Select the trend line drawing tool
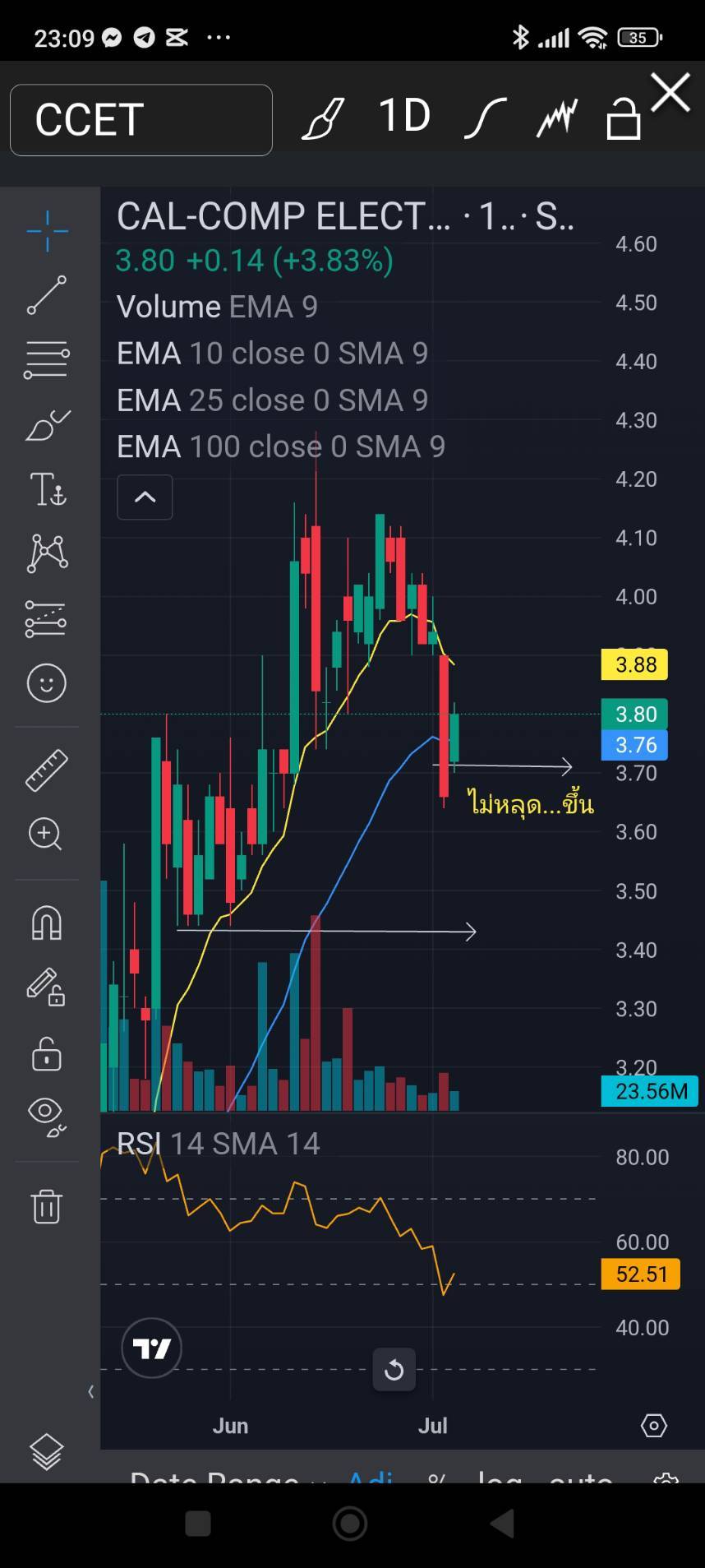This screenshot has height=1568, width=705. [x=47, y=295]
